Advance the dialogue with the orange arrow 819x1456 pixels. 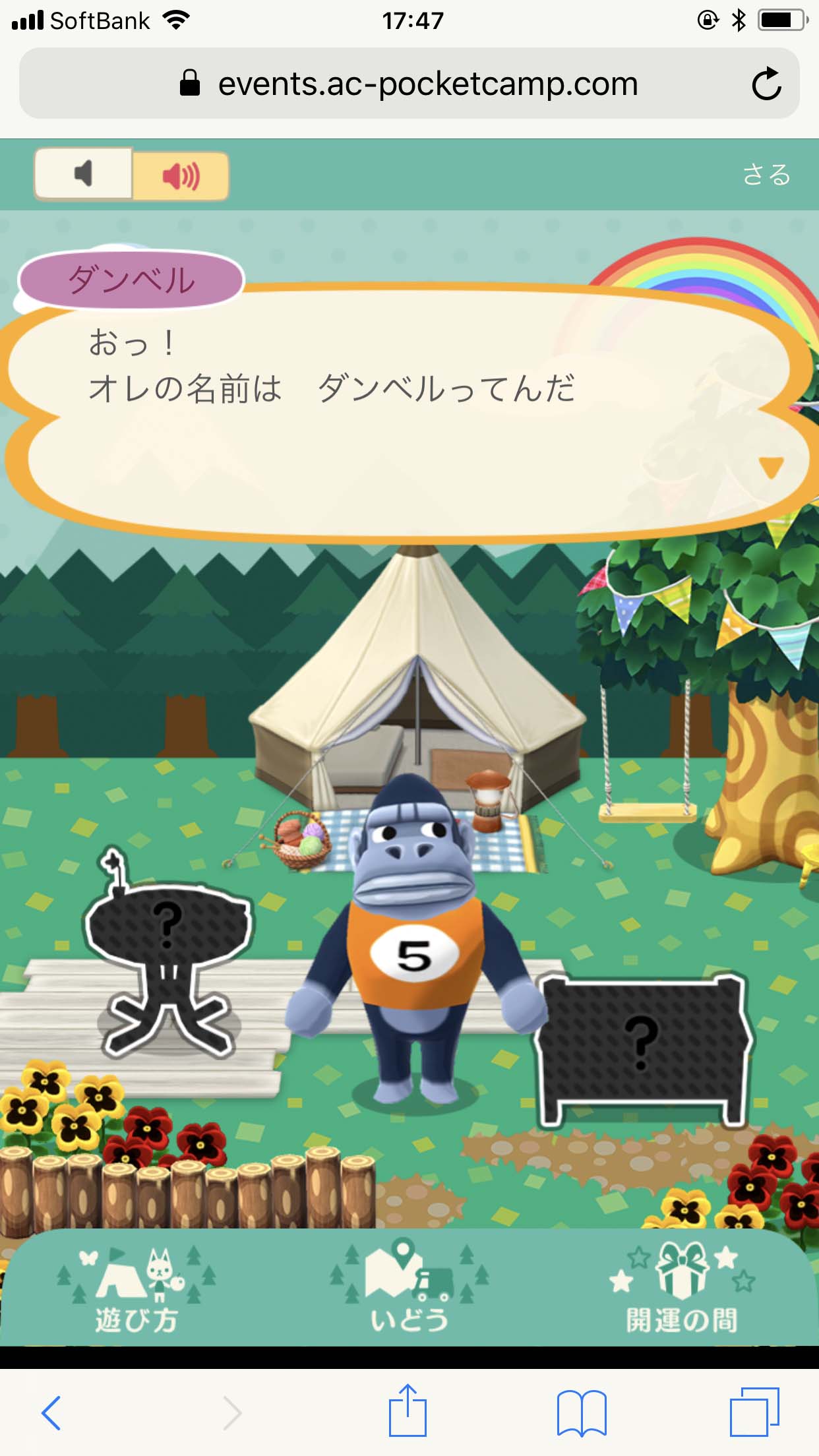[770, 467]
